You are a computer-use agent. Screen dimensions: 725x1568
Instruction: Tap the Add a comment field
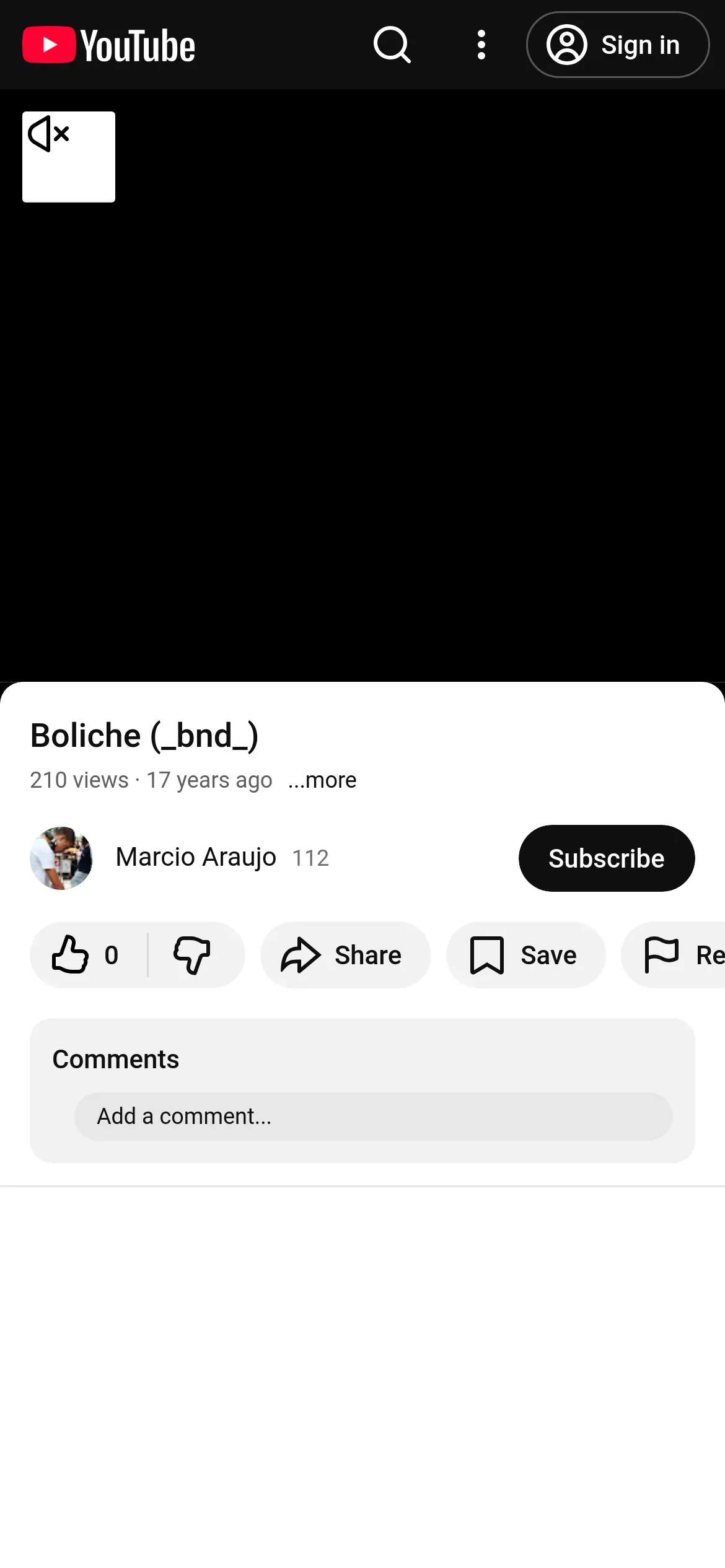tap(373, 1117)
